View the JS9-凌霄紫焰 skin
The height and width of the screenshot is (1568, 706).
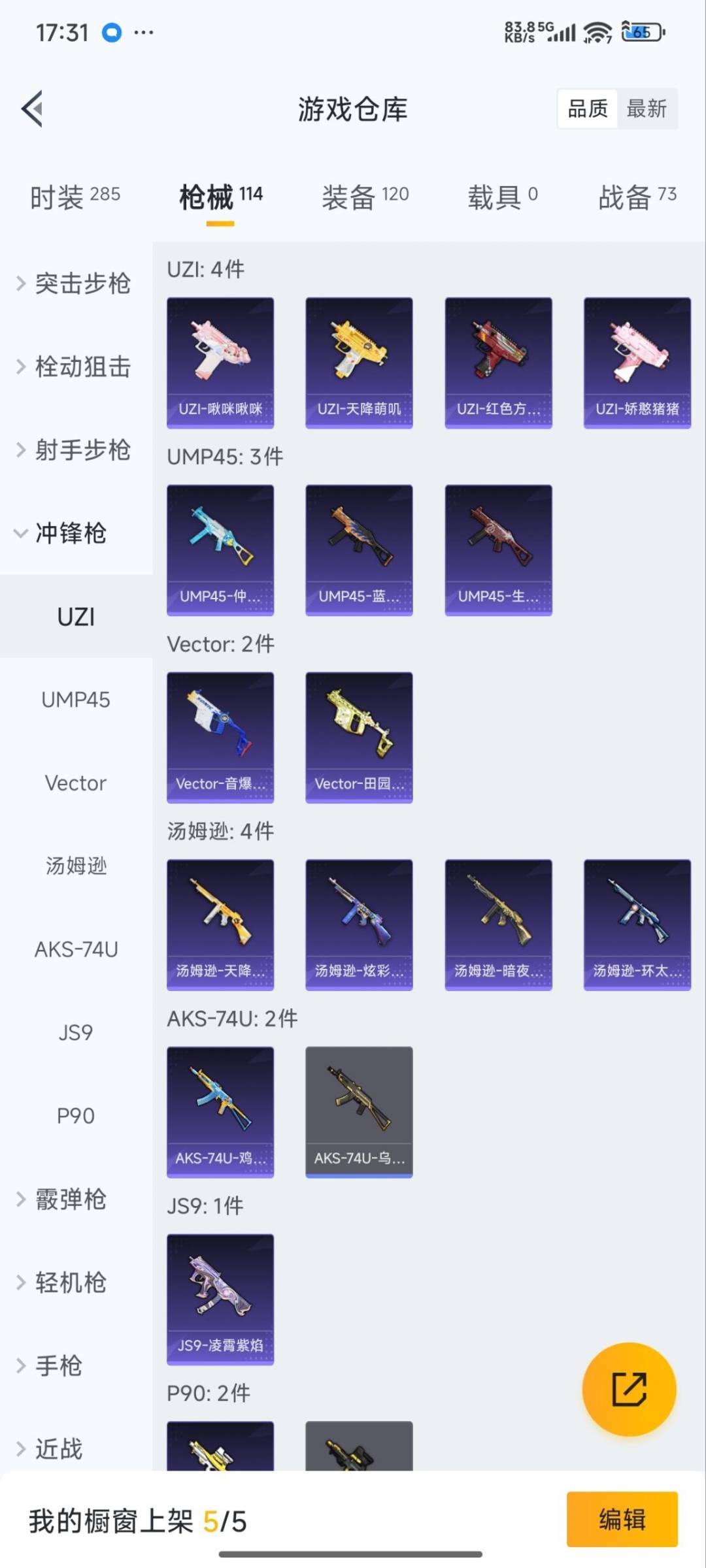pos(220,1299)
